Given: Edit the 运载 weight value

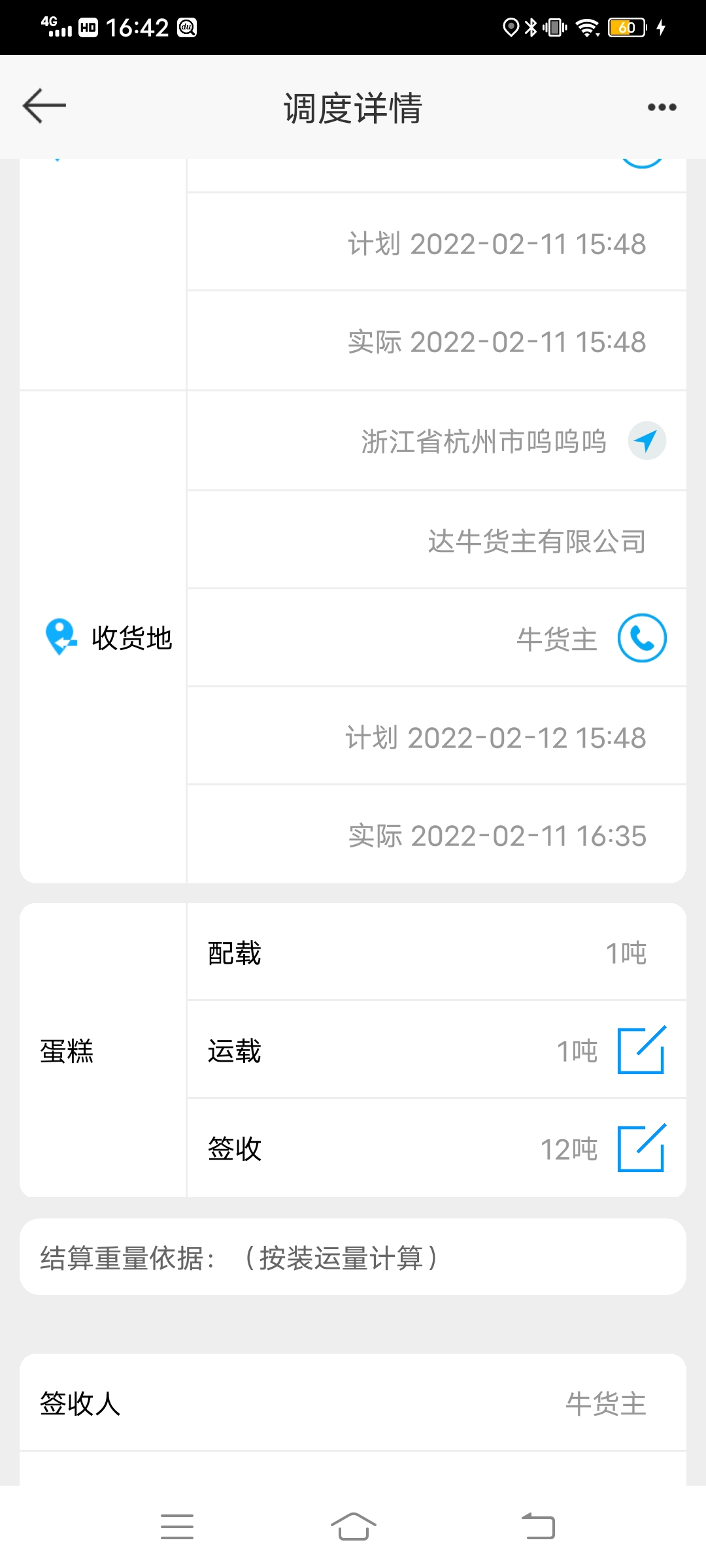Looking at the screenshot, I should [641, 1050].
